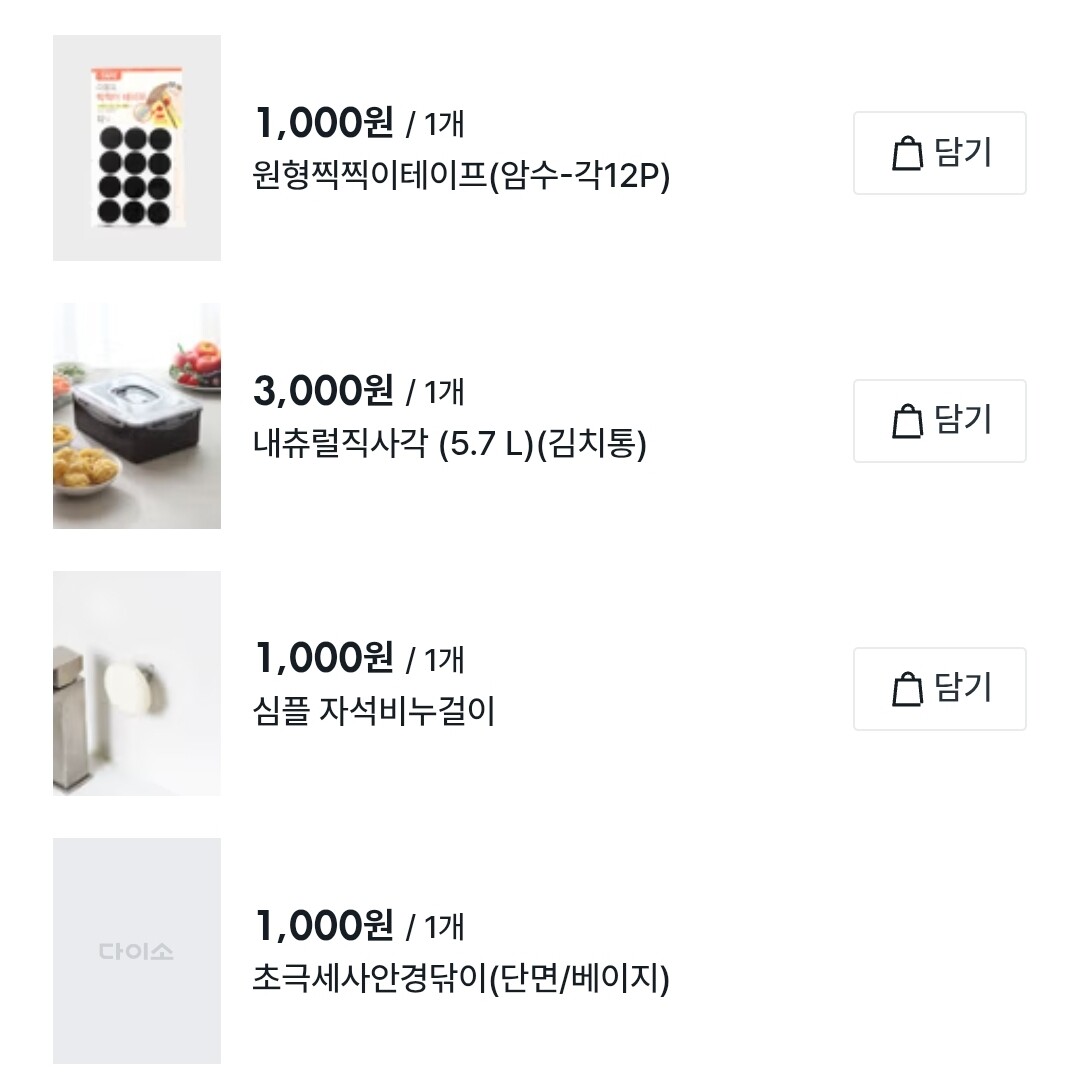Open the 원형찍찍이테이프(암수-각12P) product image
This screenshot has width=1080, height=1083.
[x=137, y=148]
